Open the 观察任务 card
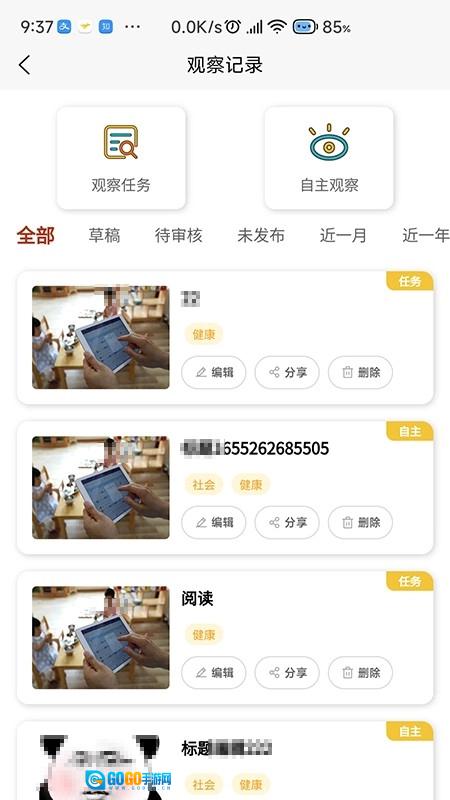 point(121,158)
